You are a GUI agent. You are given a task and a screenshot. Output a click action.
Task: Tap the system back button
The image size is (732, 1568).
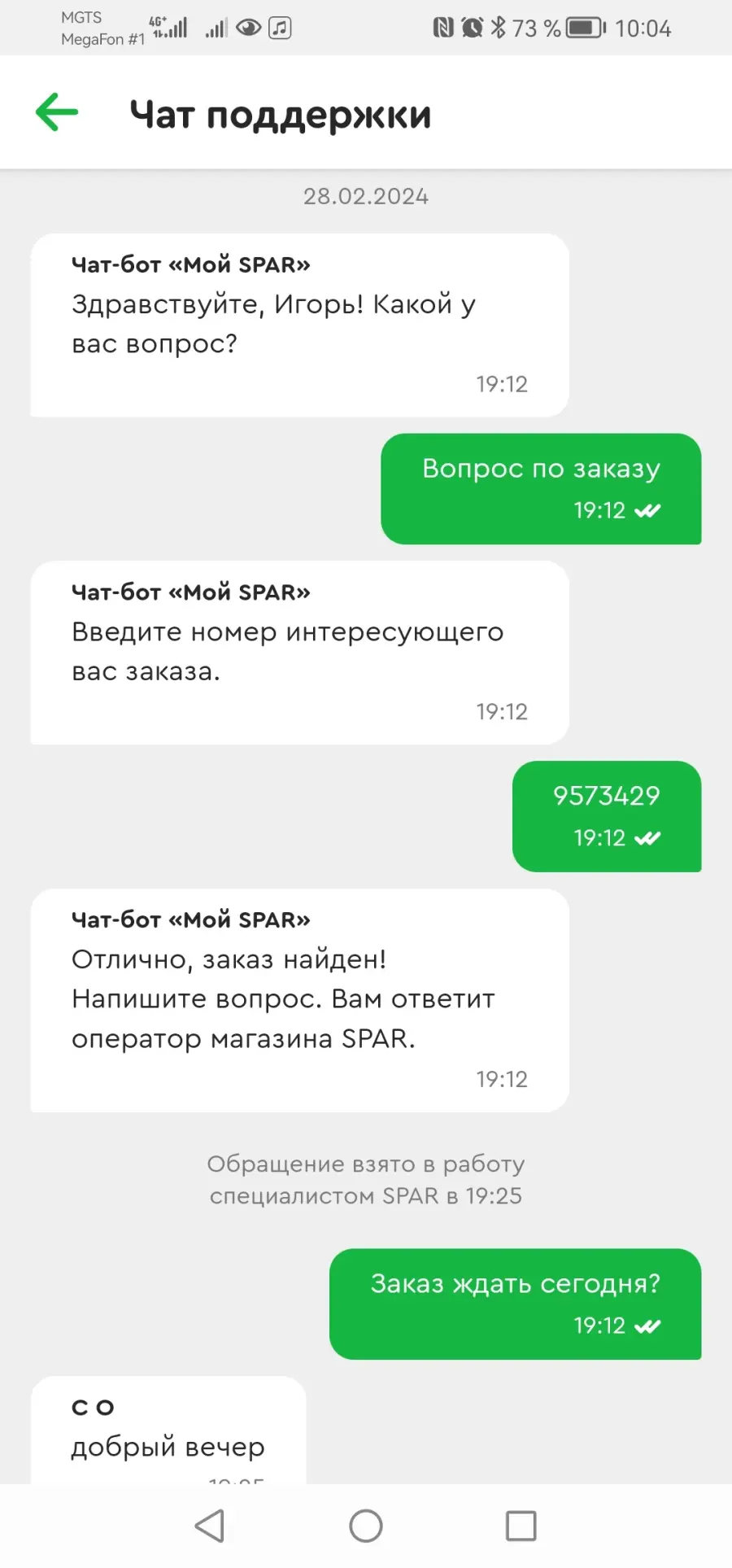(x=210, y=1526)
